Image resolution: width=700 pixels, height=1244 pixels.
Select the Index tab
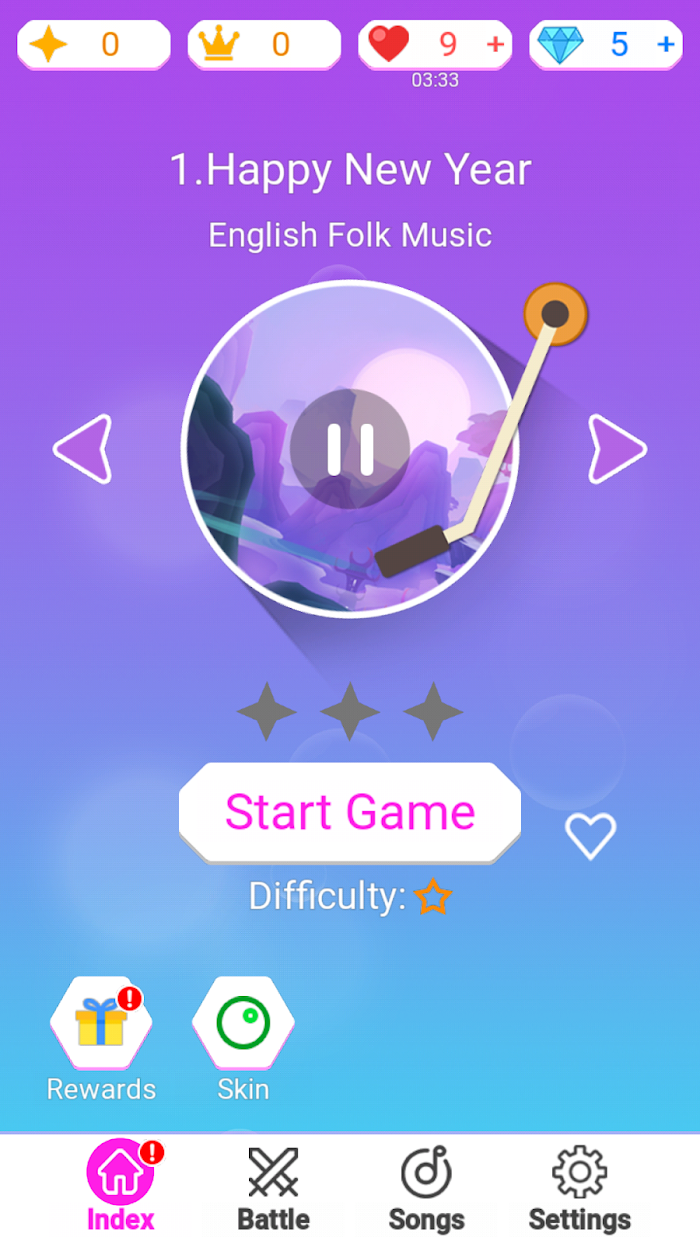[121, 1187]
